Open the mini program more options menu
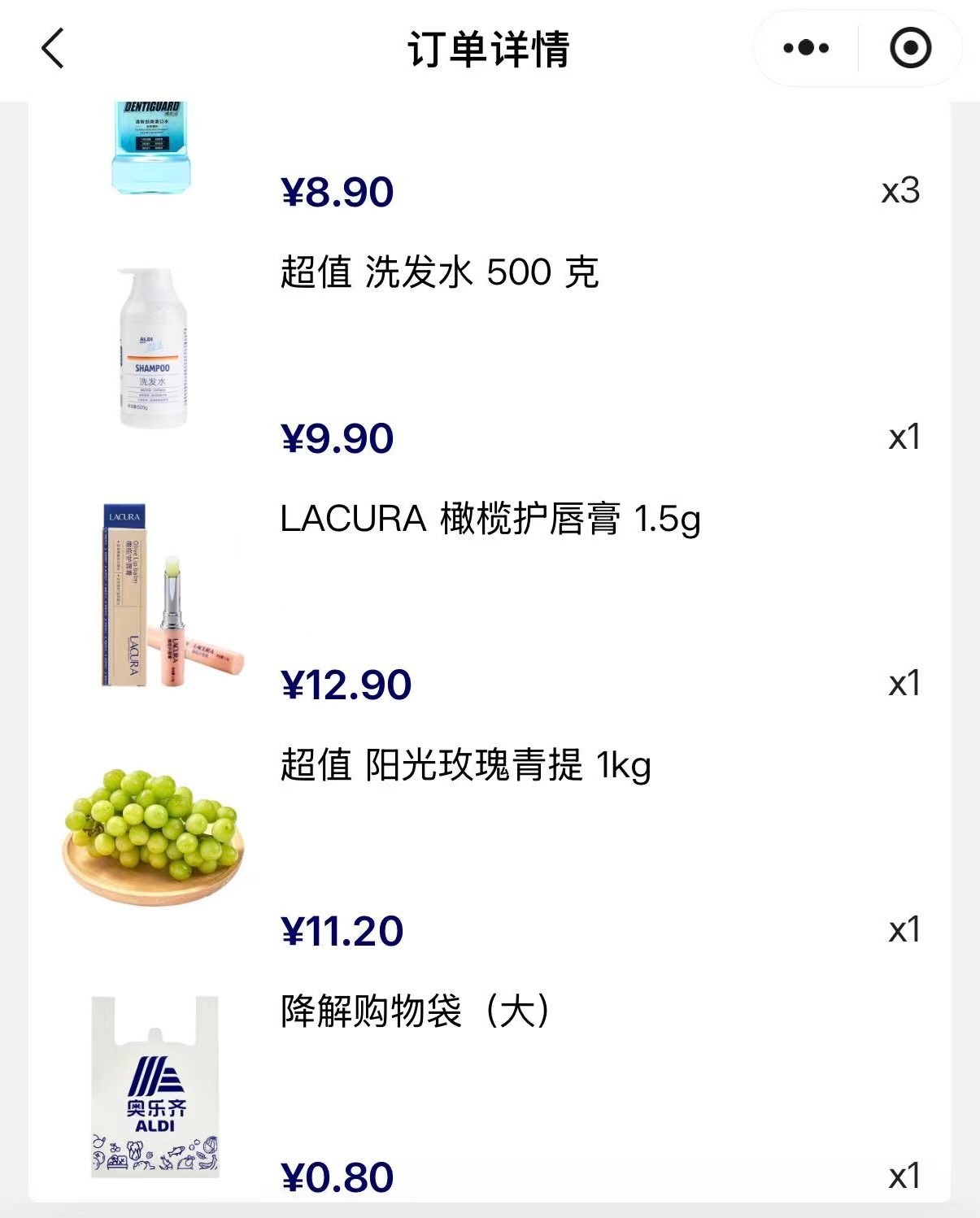 (805, 49)
